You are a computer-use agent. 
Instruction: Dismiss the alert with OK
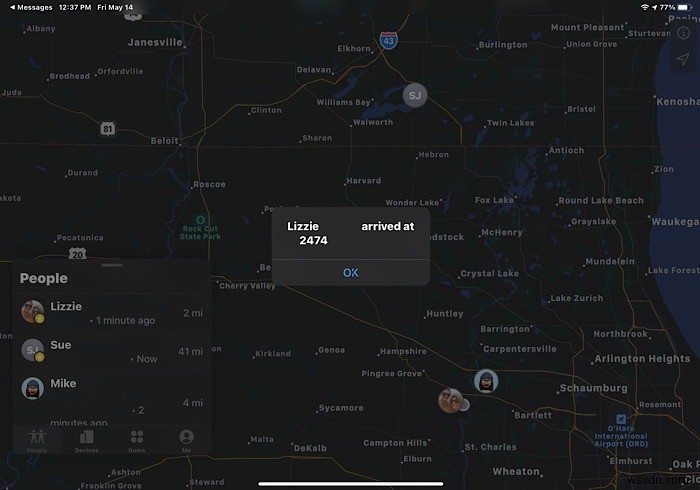point(350,272)
